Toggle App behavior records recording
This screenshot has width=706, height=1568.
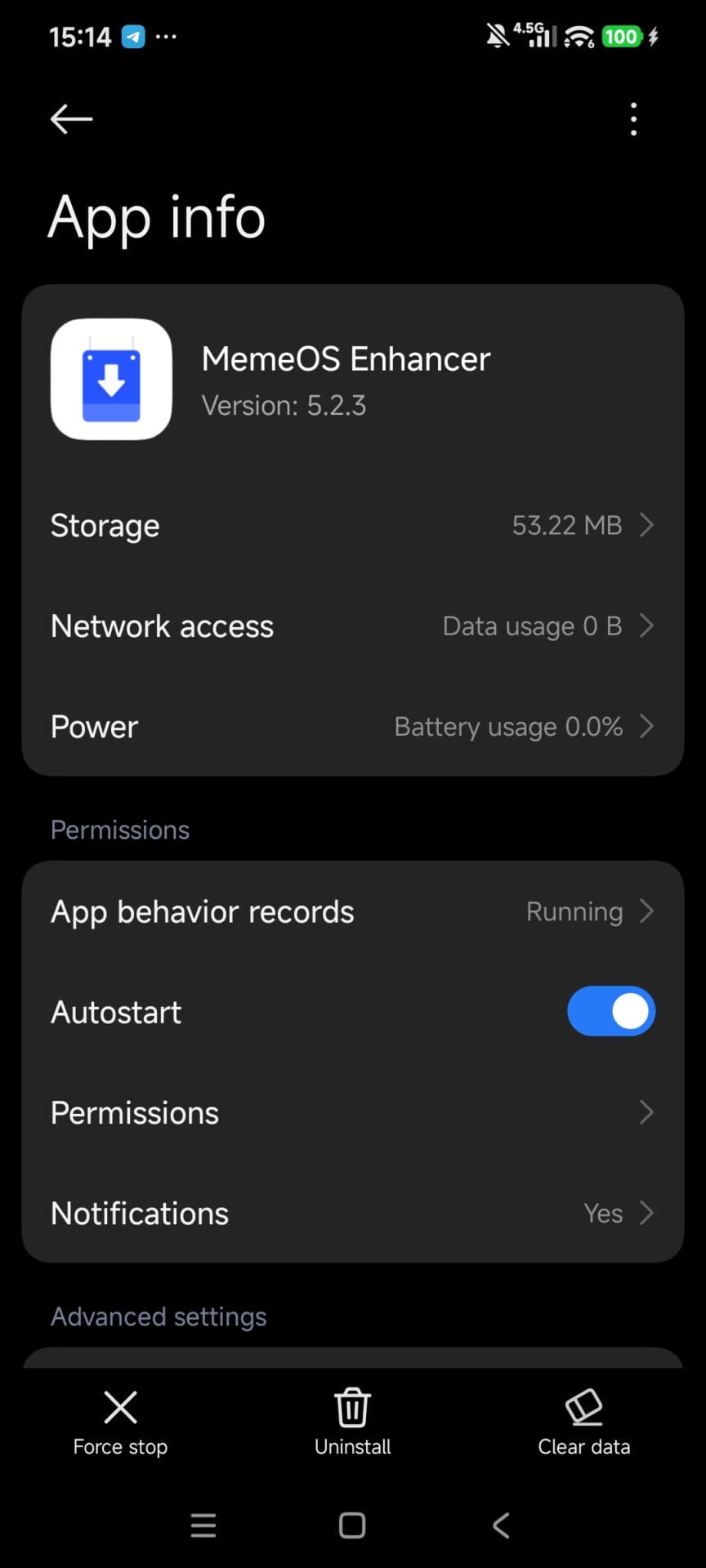pos(351,911)
